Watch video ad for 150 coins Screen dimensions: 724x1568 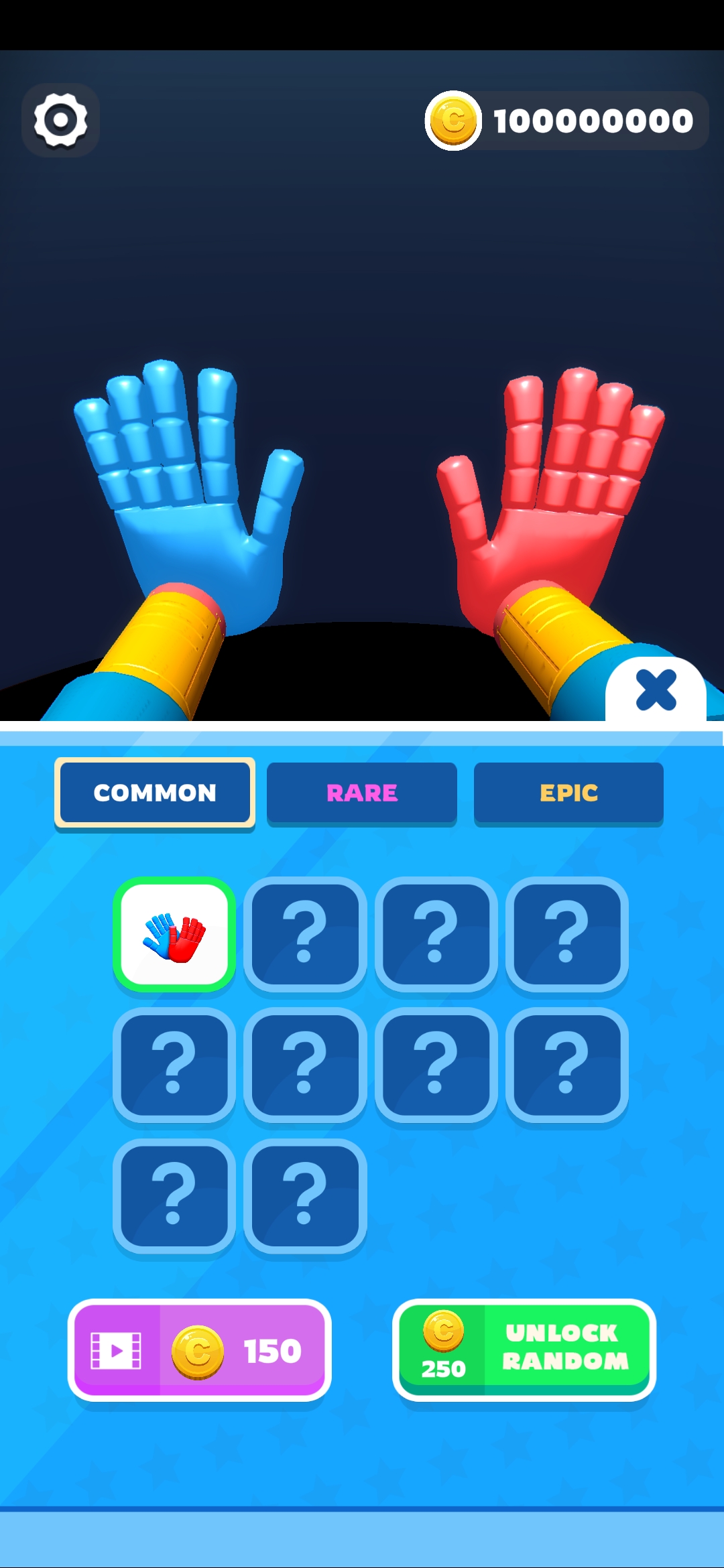click(x=199, y=1350)
